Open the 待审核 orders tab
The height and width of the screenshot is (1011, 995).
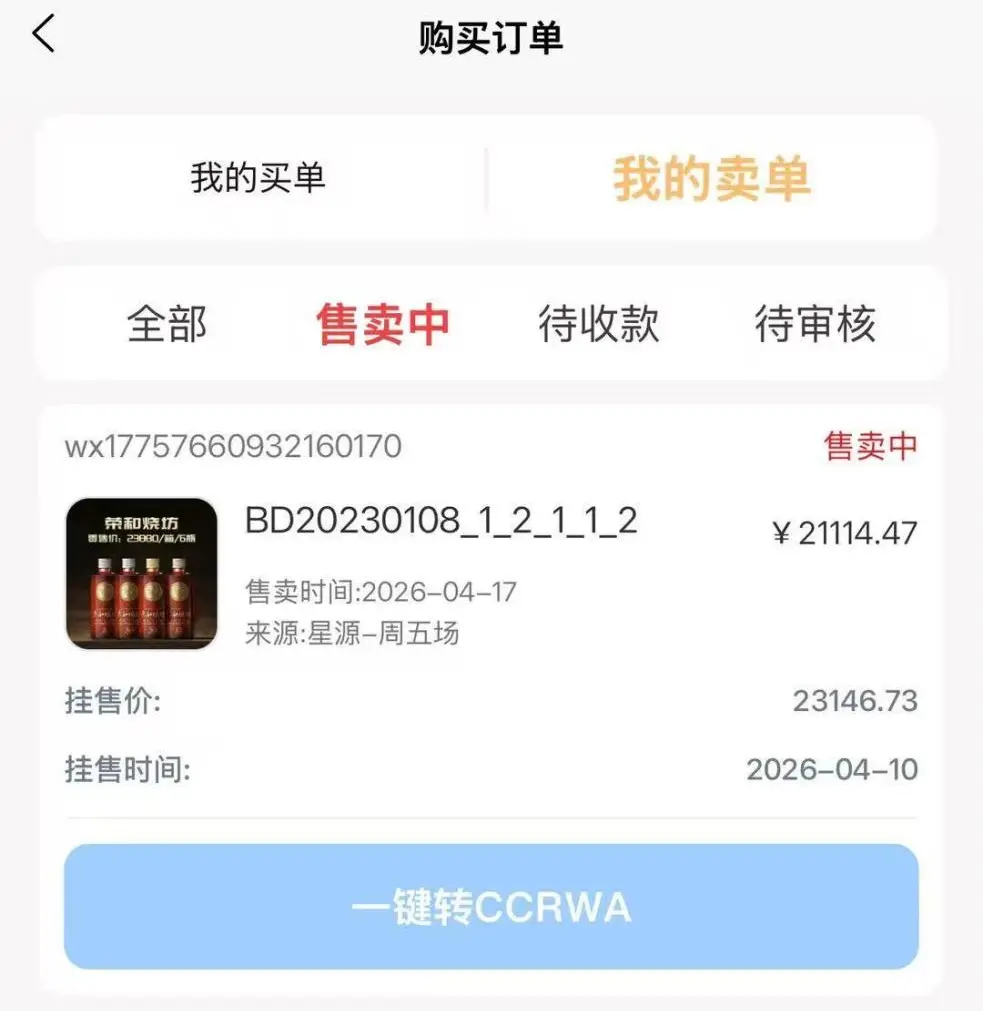coord(815,325)
